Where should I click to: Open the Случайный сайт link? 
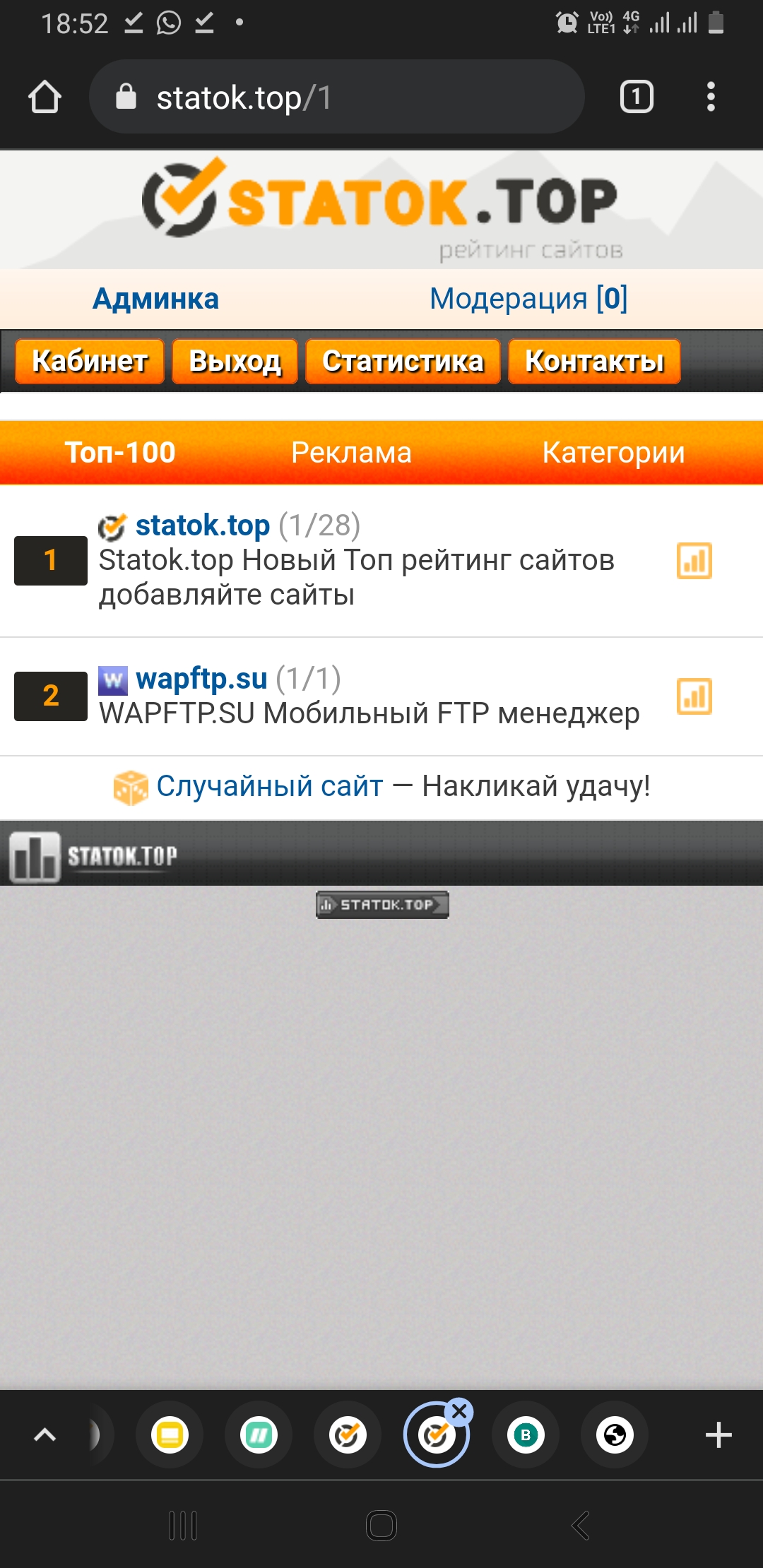269,786
